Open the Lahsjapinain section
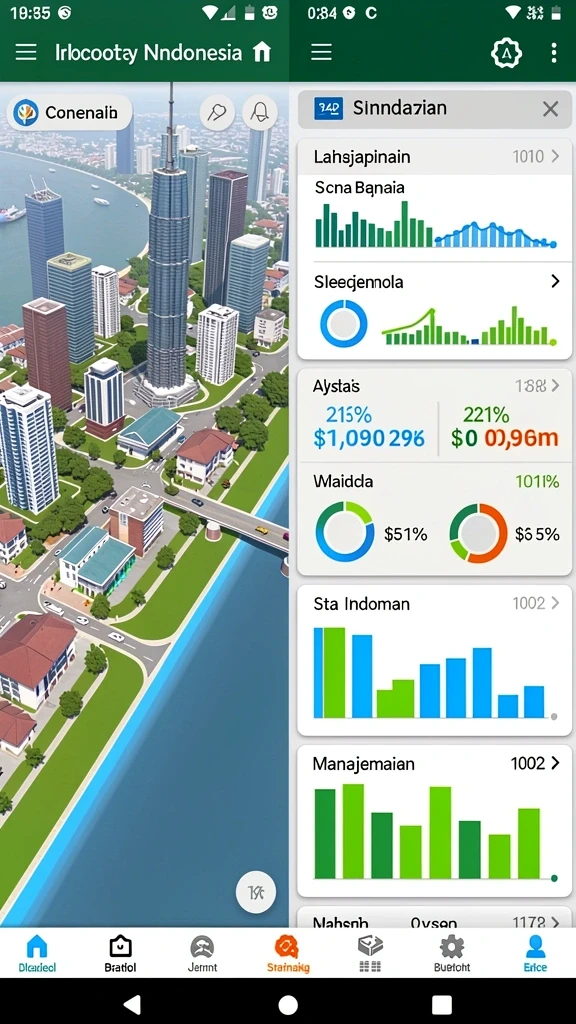The height and width of the screenshot is (1024, 576). (435, 157)
